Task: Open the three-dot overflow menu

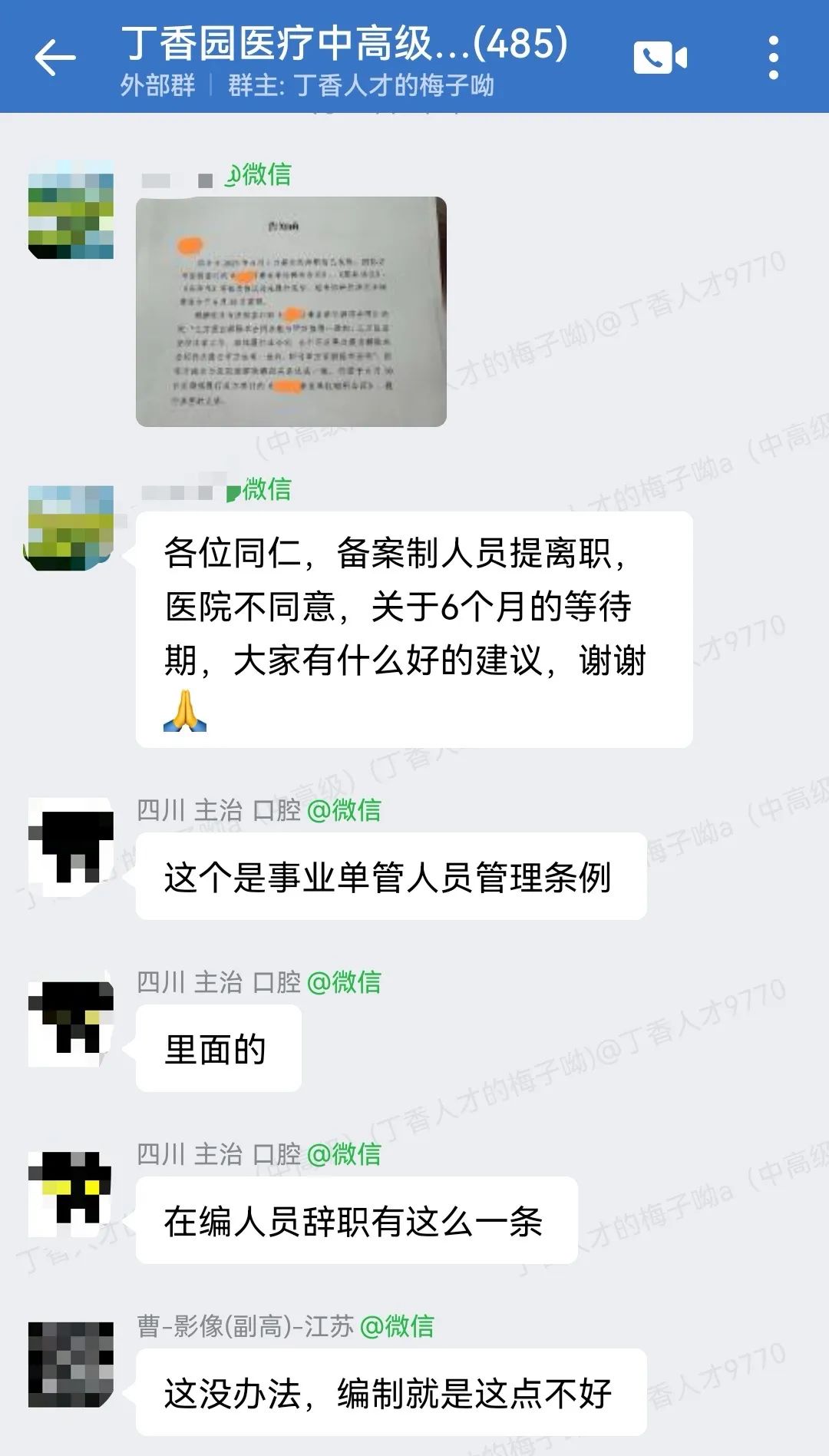Action: (x=773, y=58)
